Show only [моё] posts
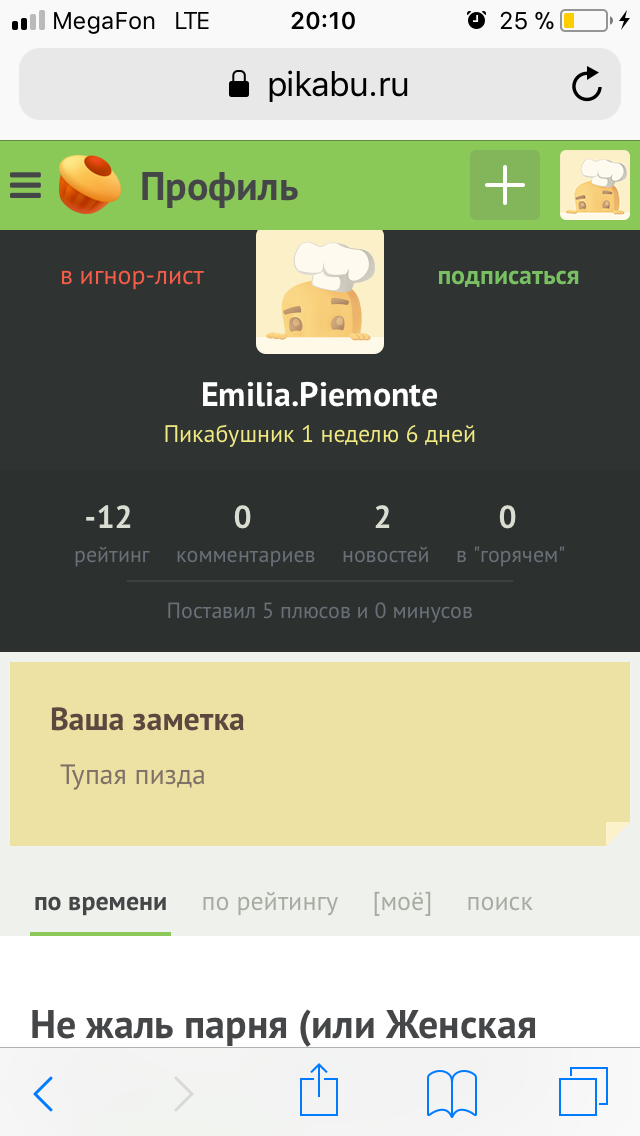640x1136 pixels. pos(402,903)
